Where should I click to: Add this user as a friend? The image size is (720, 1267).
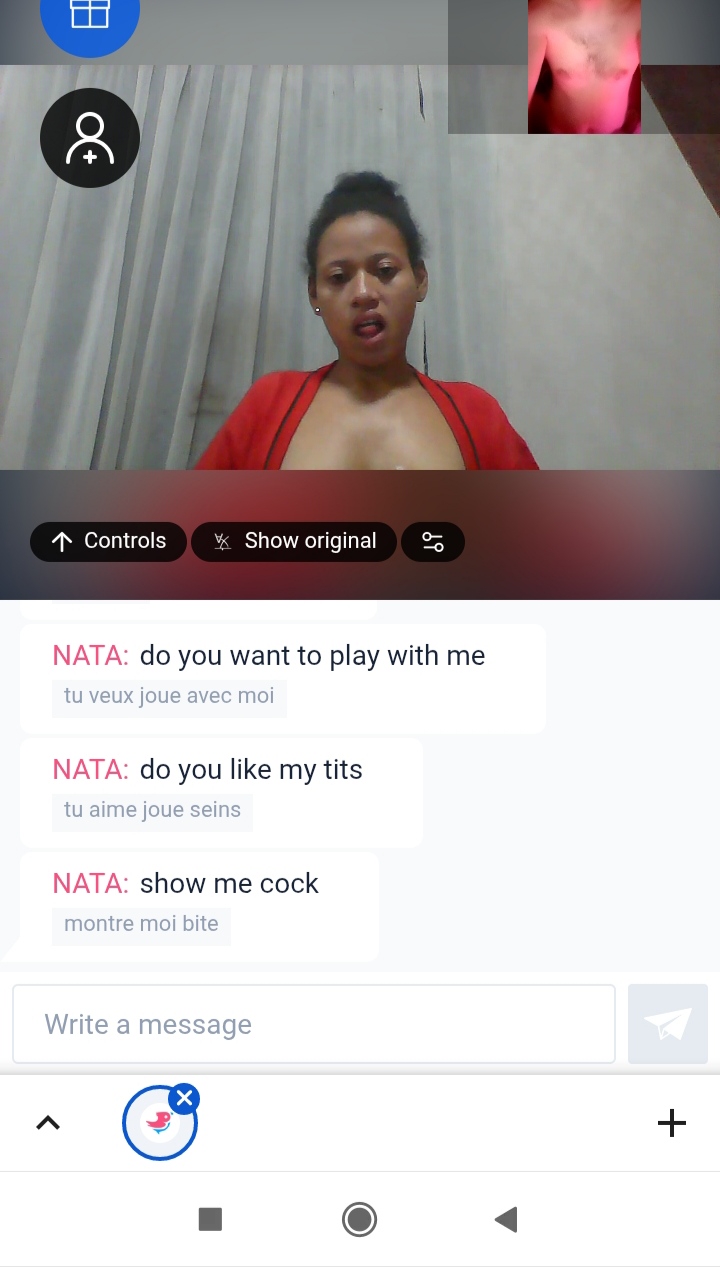click(89, 138)
